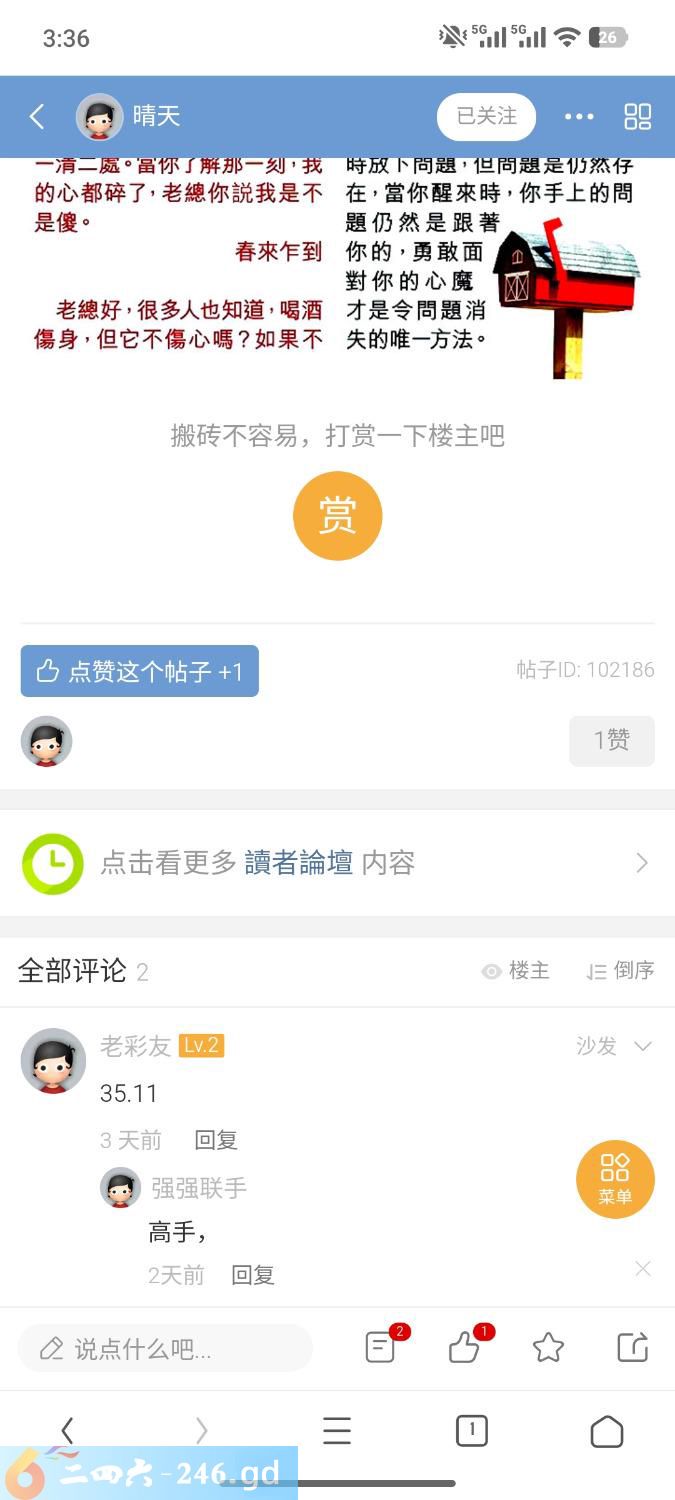Open the 1赞 likes list

click(x=612, y=741)
